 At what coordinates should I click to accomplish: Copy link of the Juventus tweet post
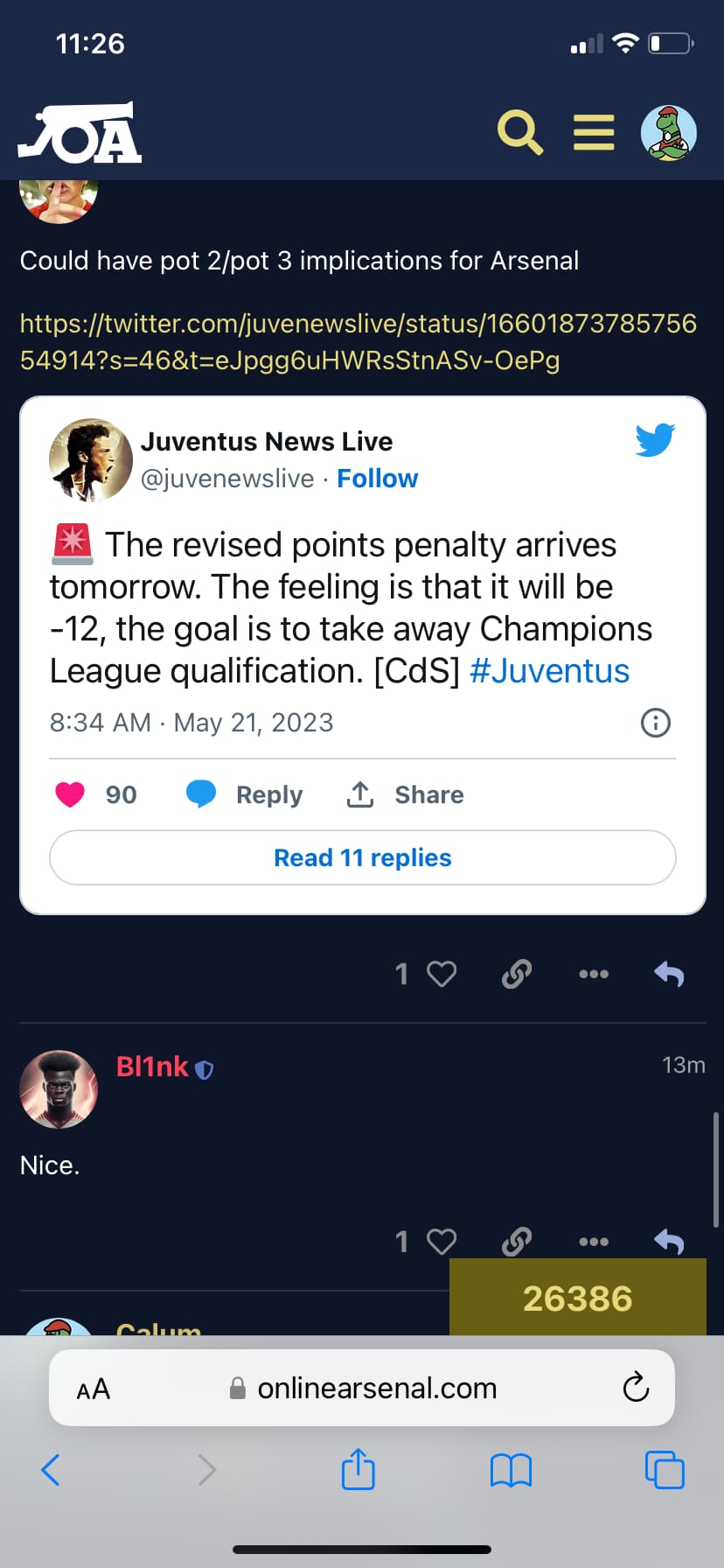(517, 974)
